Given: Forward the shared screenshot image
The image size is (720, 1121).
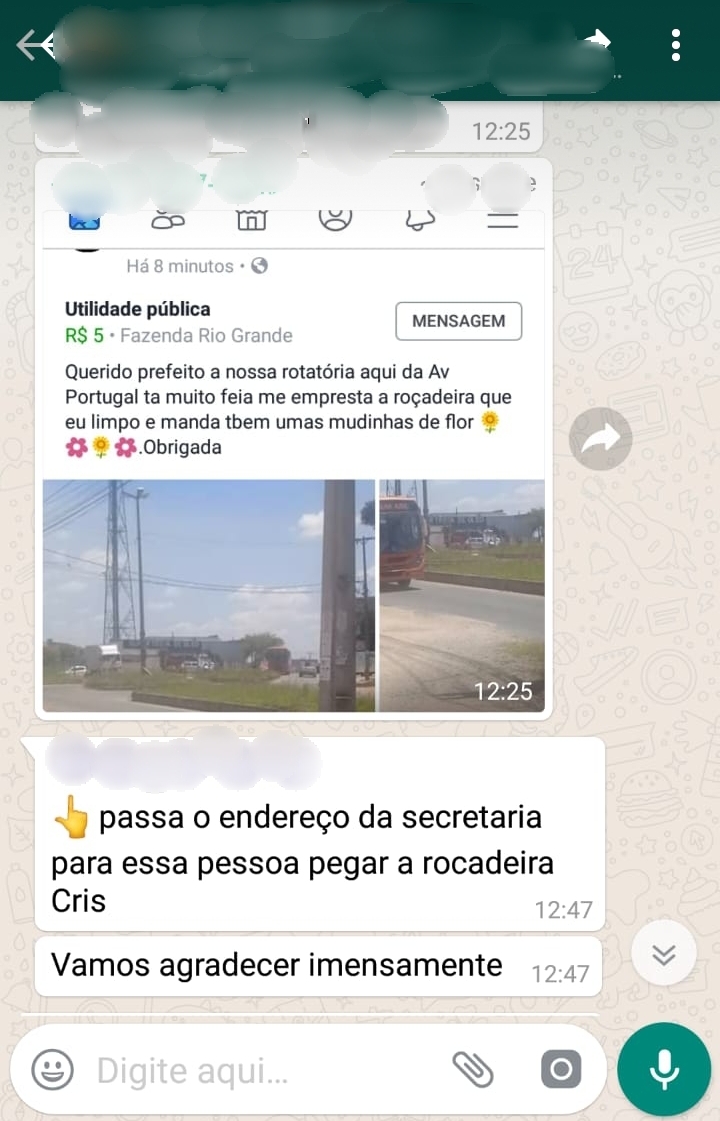Looking at the screenshot, I should 600,439.
